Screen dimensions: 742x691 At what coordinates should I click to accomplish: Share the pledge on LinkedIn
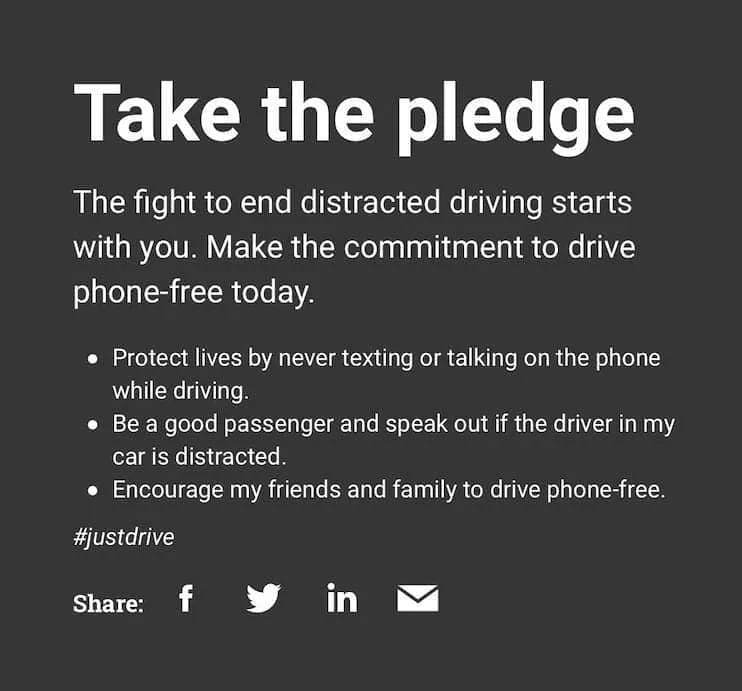[x=342, y=598]
